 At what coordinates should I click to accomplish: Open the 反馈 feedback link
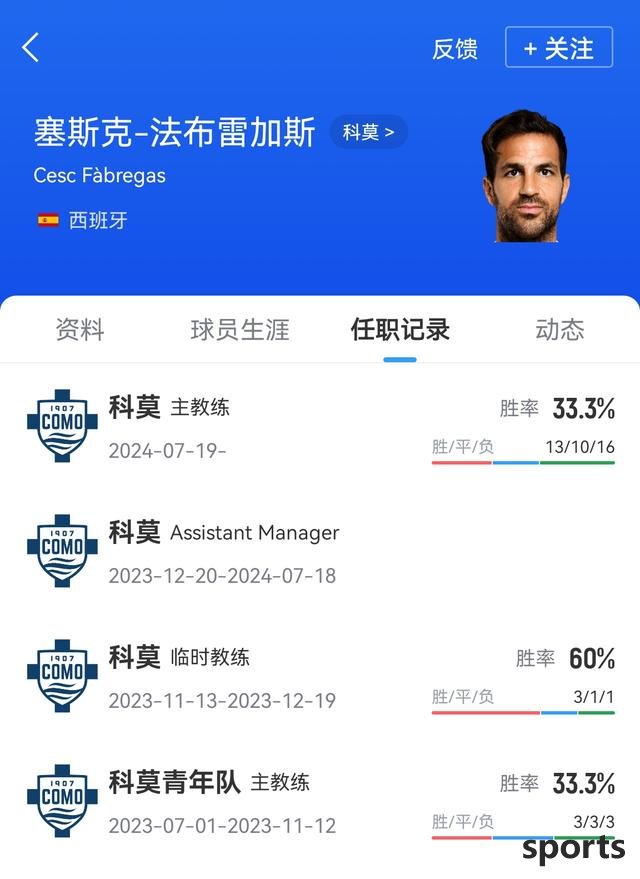(x=455, y=48)
